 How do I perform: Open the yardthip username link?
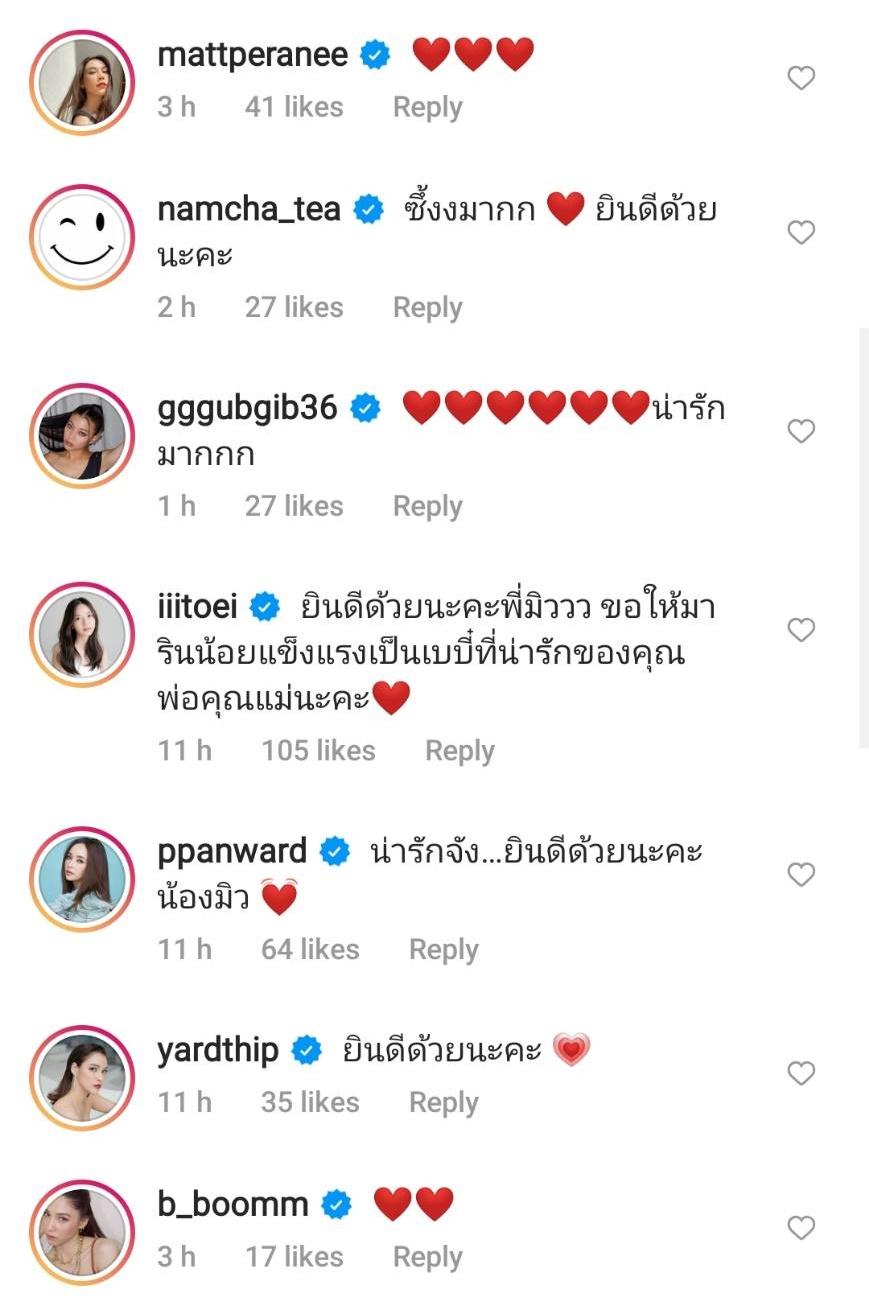[218, 1051]
